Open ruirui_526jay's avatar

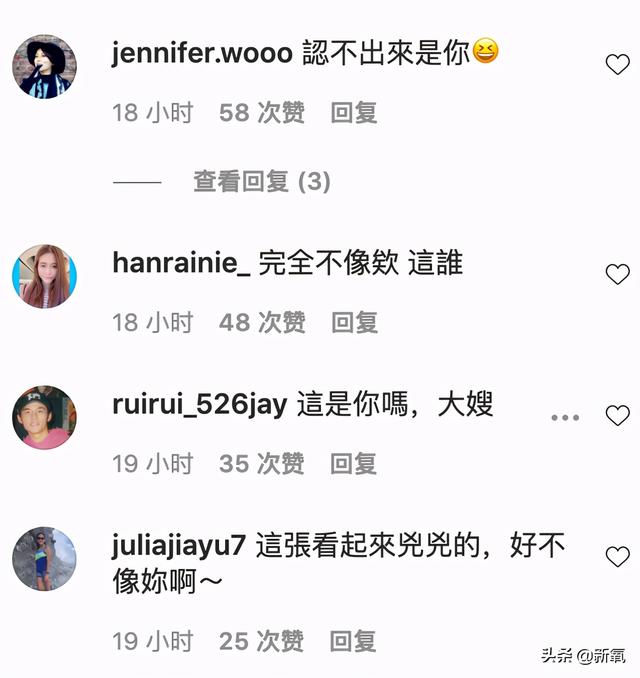(x=44, y=417)
